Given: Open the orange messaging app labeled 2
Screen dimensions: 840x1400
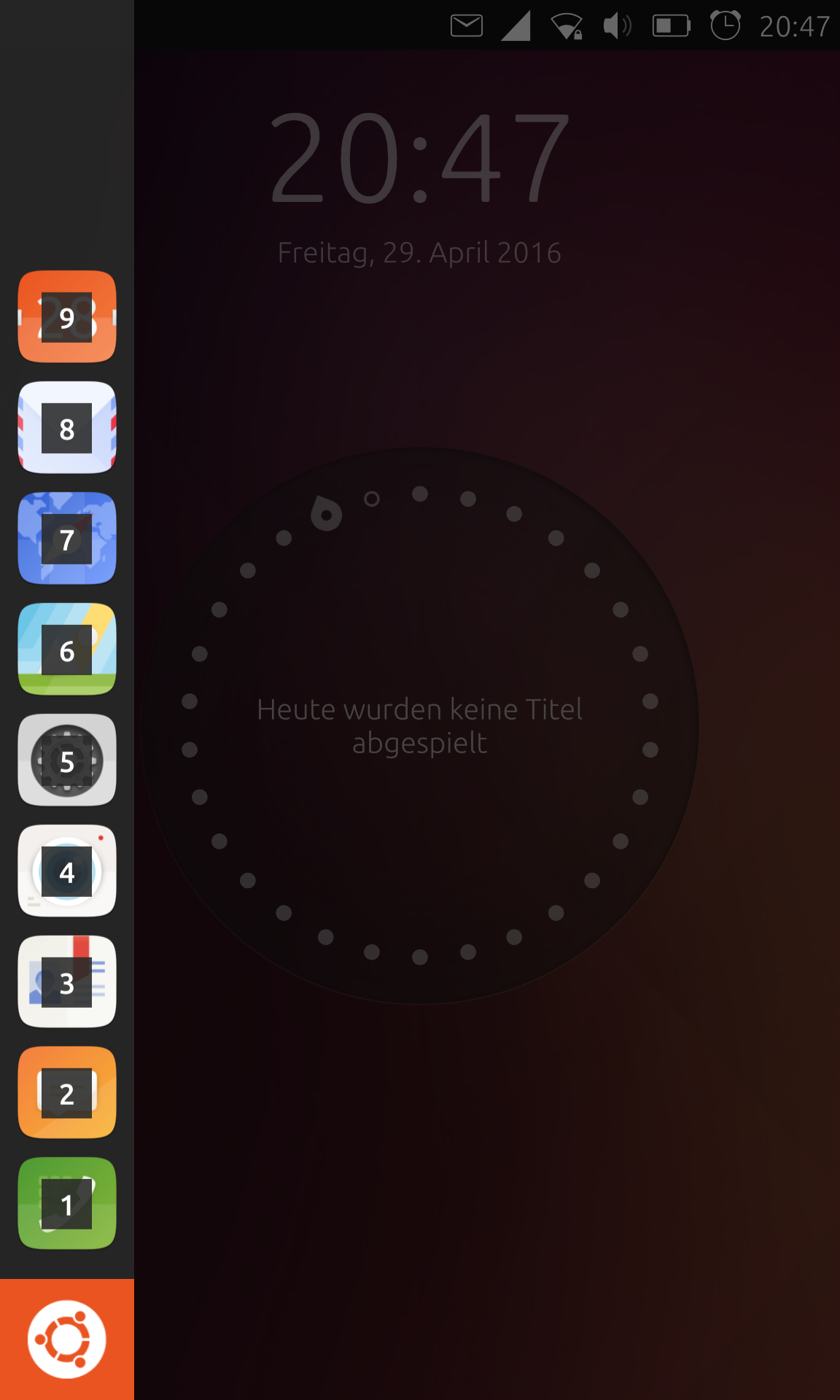Looking at the screenshot, I should click(66, 1093).
